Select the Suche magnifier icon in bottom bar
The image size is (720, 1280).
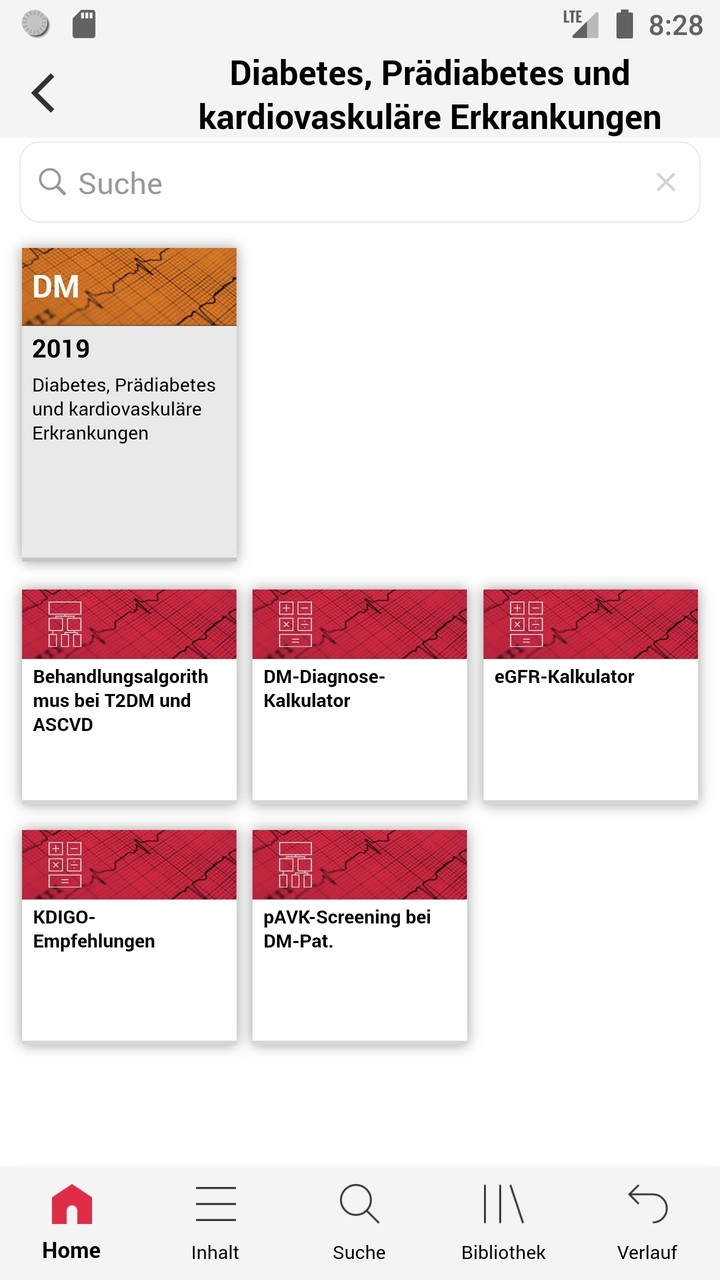point(359,1204)
